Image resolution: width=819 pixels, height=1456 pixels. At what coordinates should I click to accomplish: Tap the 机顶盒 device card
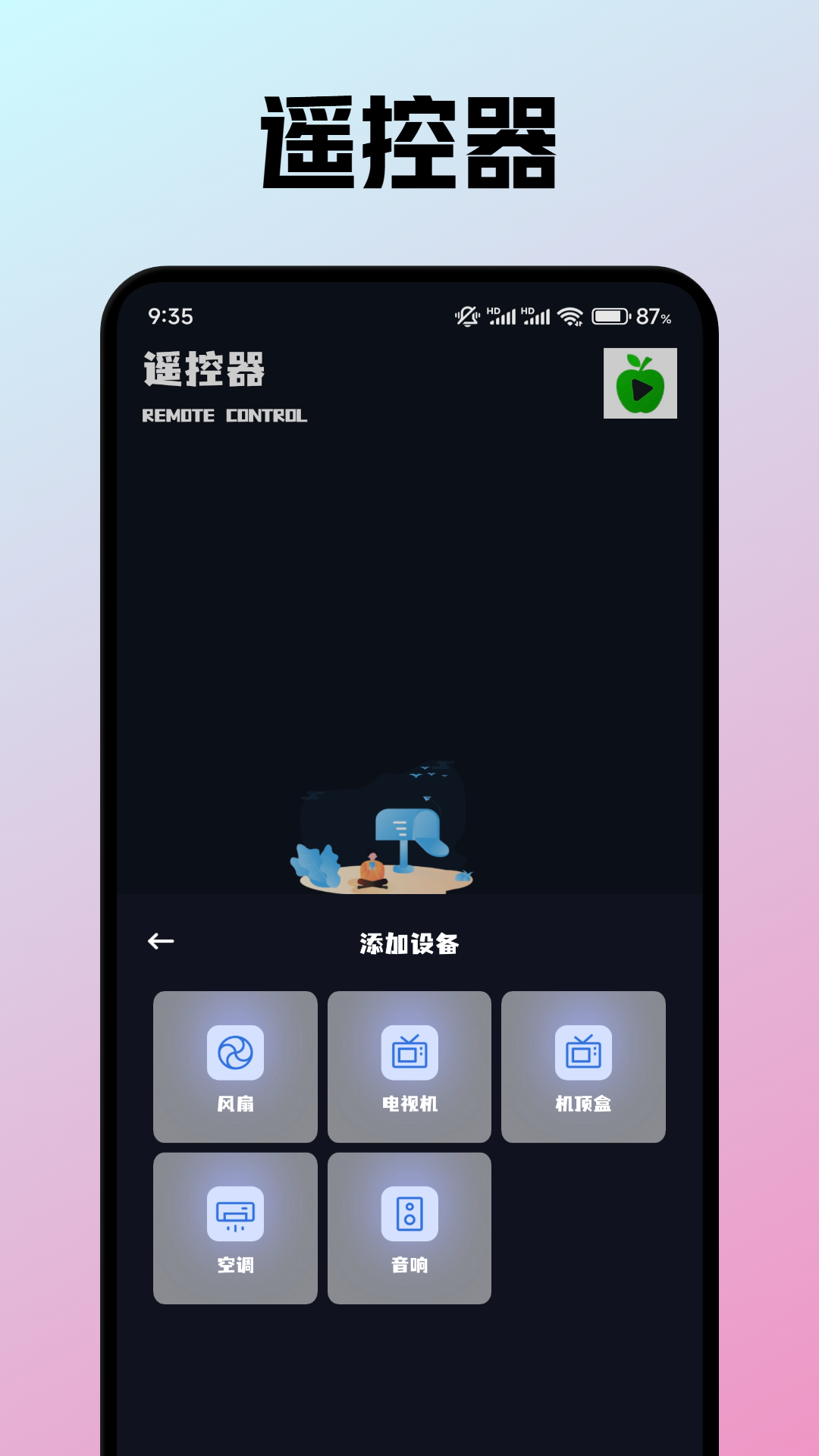[584, 1065]
